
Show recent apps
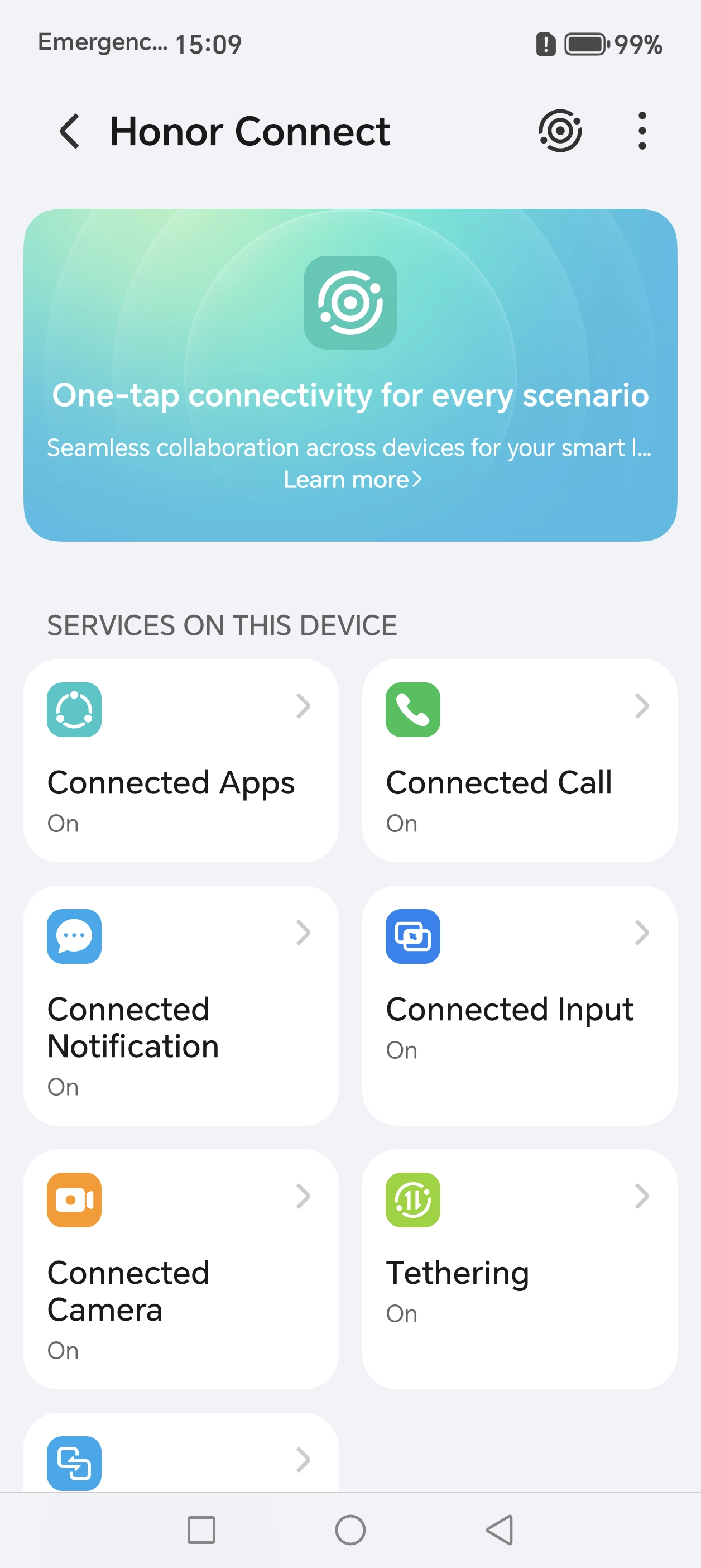(201, 1529)
